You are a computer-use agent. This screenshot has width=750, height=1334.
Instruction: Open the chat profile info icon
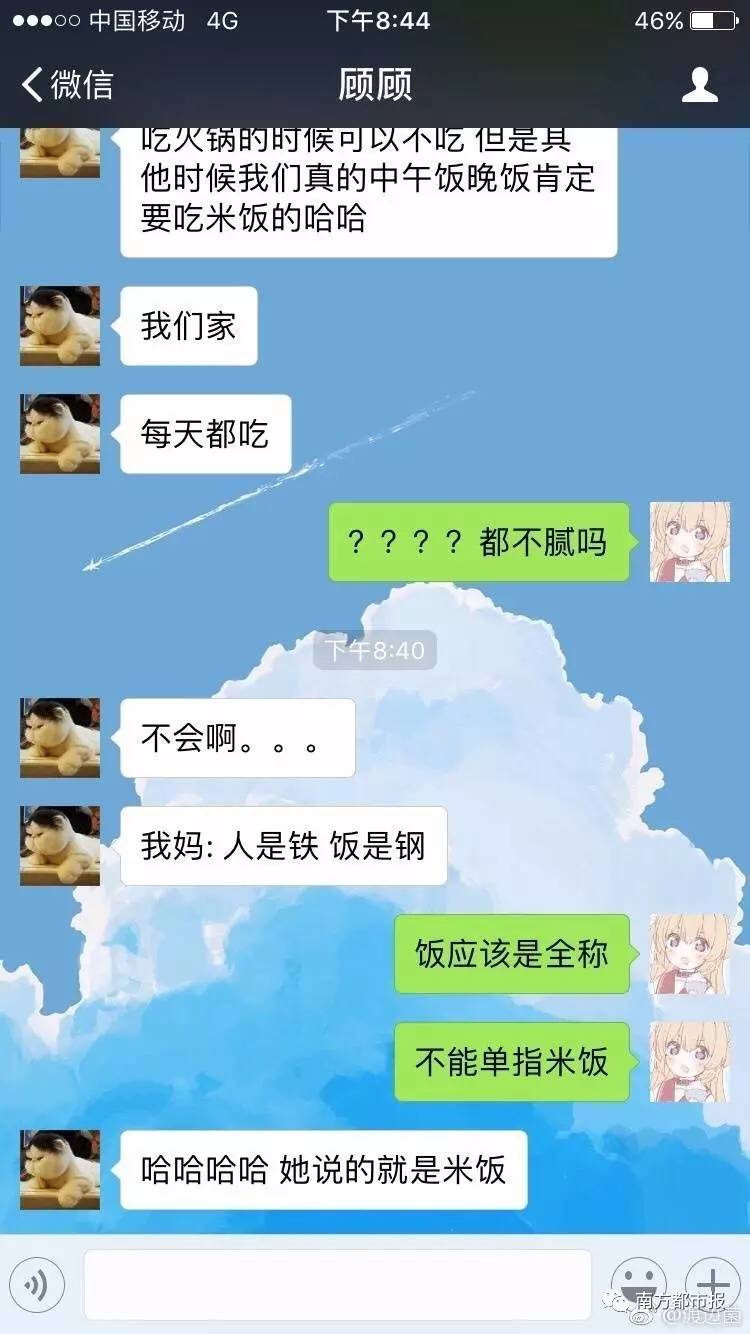pyautogui.click(x=700, y=85)
